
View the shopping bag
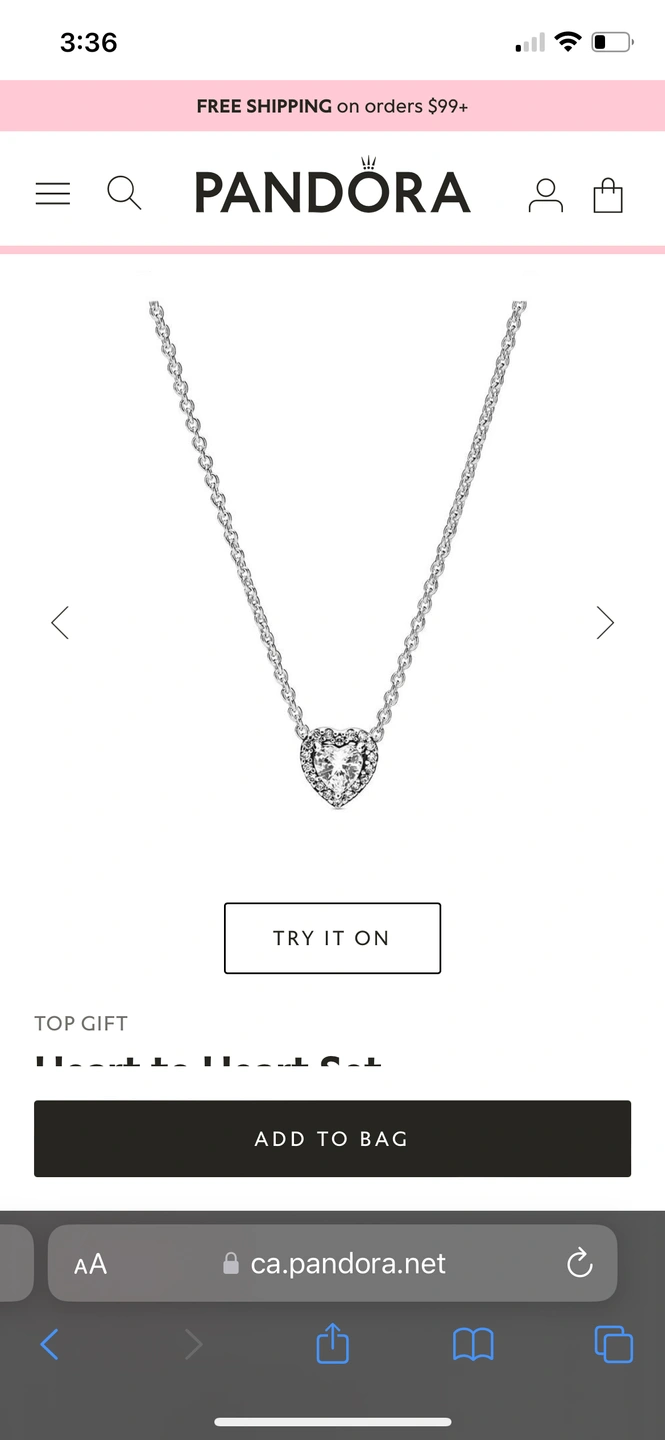point(608,195)
